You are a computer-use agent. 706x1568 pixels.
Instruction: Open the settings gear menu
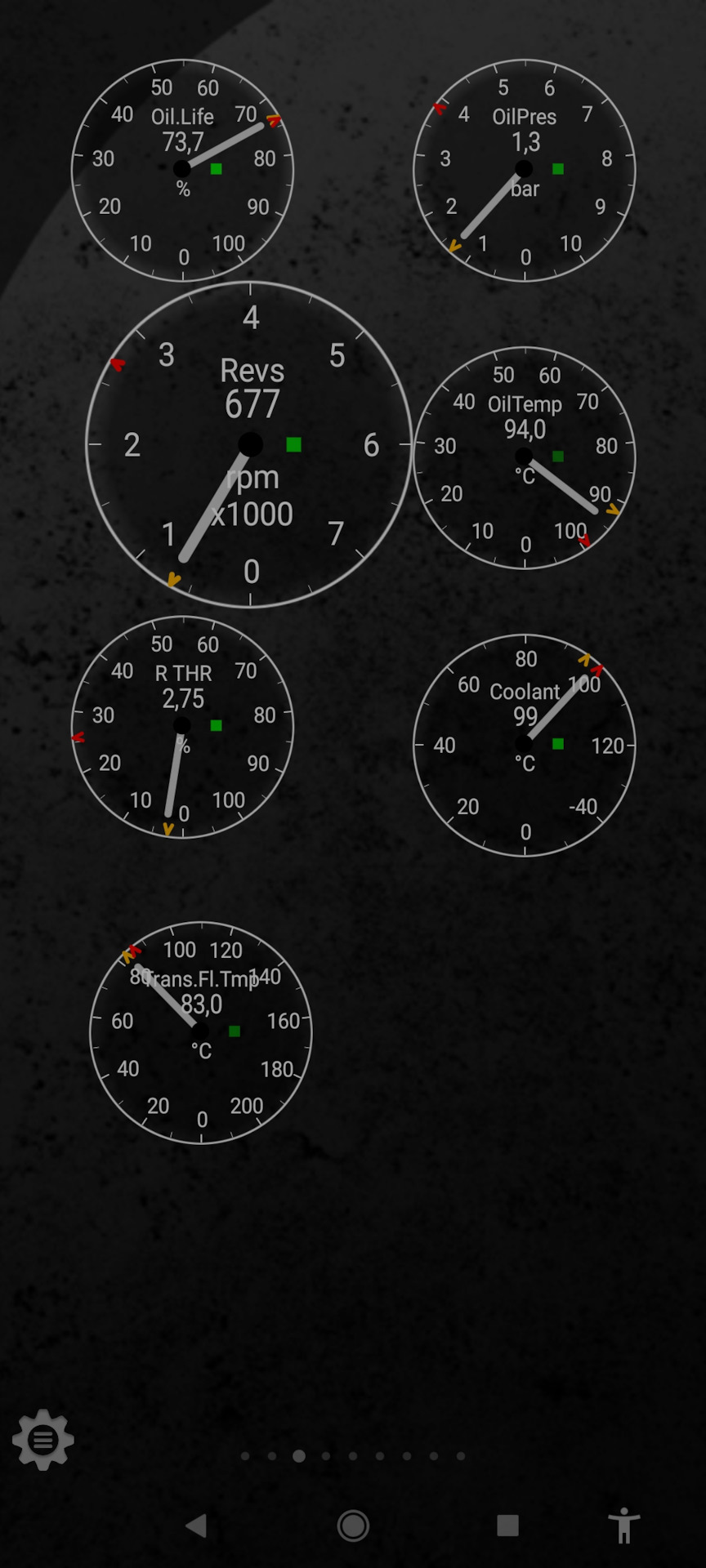[43, 1440]
